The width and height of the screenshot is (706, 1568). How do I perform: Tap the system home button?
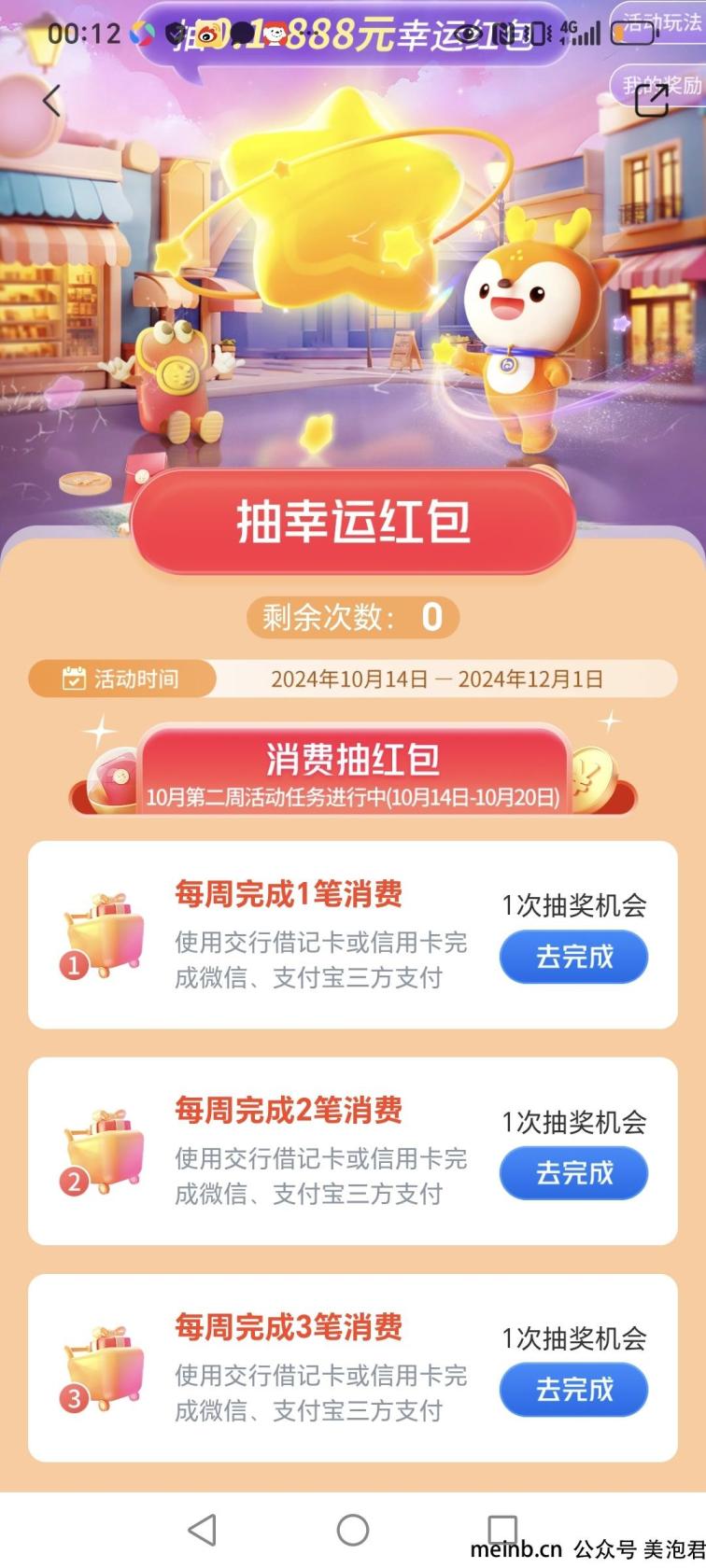353,1530
